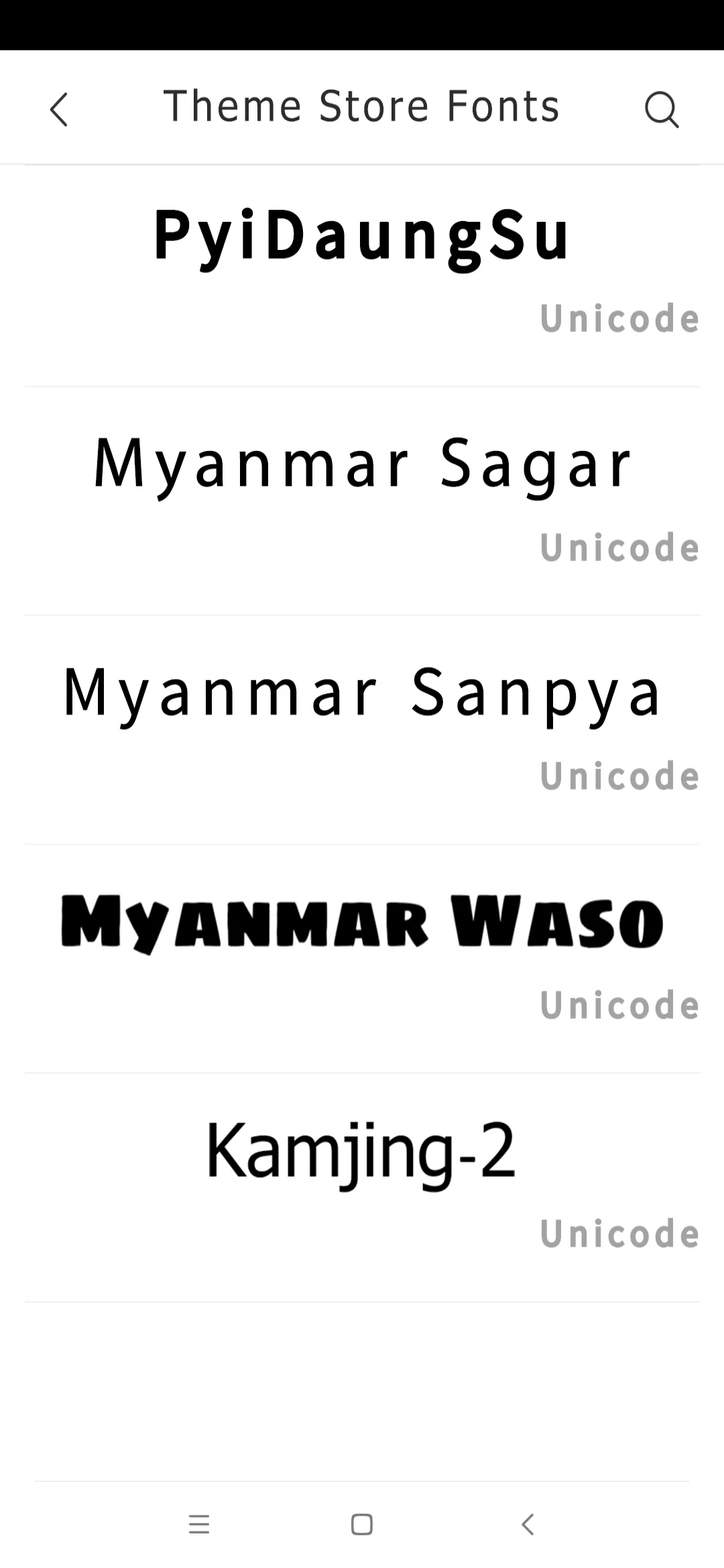This screenshot has width=724, height=1568.
Task: Select the PyiDaungSu font
Action: 362,276
